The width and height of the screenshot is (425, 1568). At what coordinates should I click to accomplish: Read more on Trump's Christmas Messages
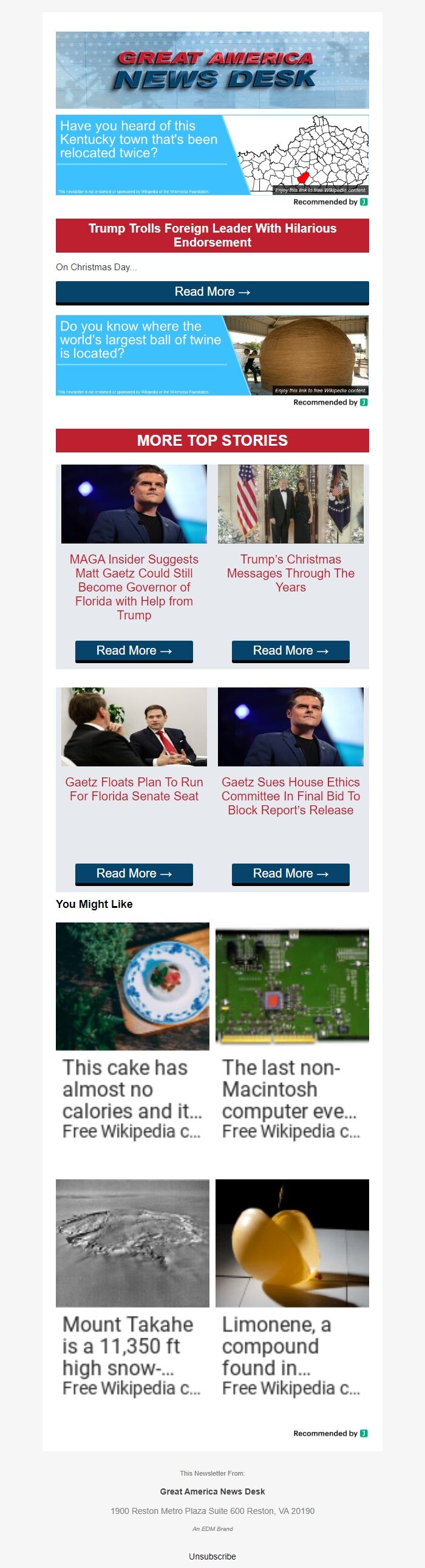[290, 650]
